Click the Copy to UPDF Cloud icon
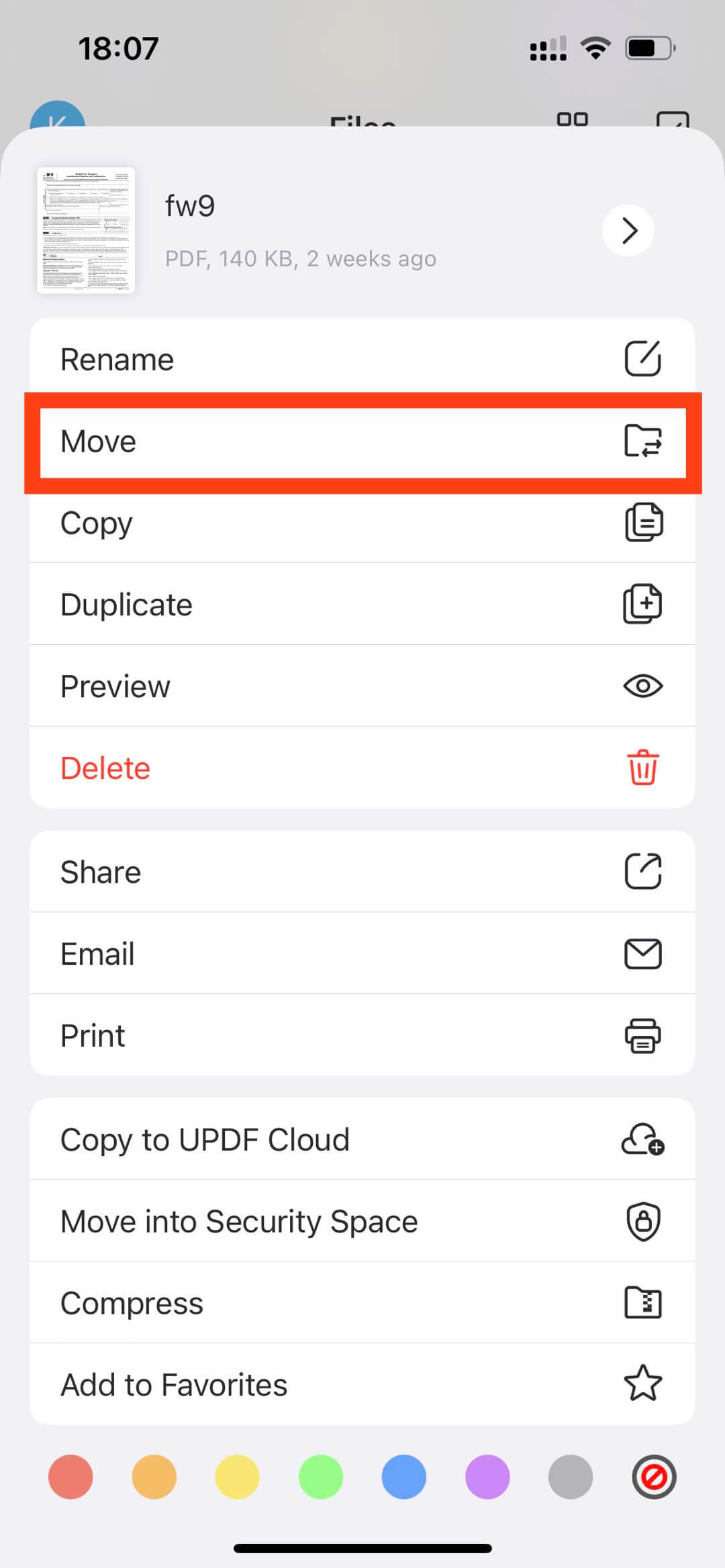 (x=642, y=1139)
